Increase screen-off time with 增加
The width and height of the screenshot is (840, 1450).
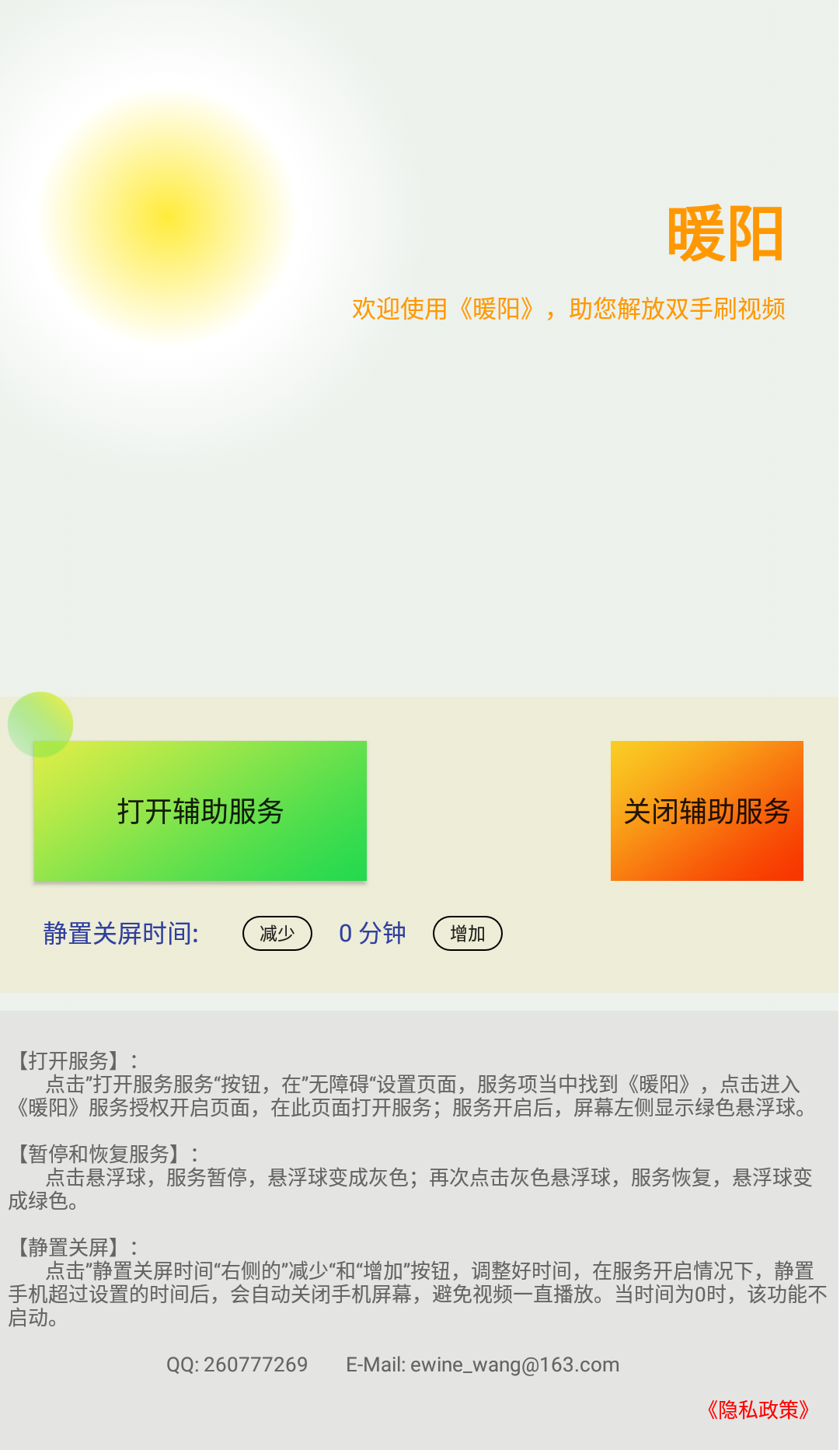point(467,933)
